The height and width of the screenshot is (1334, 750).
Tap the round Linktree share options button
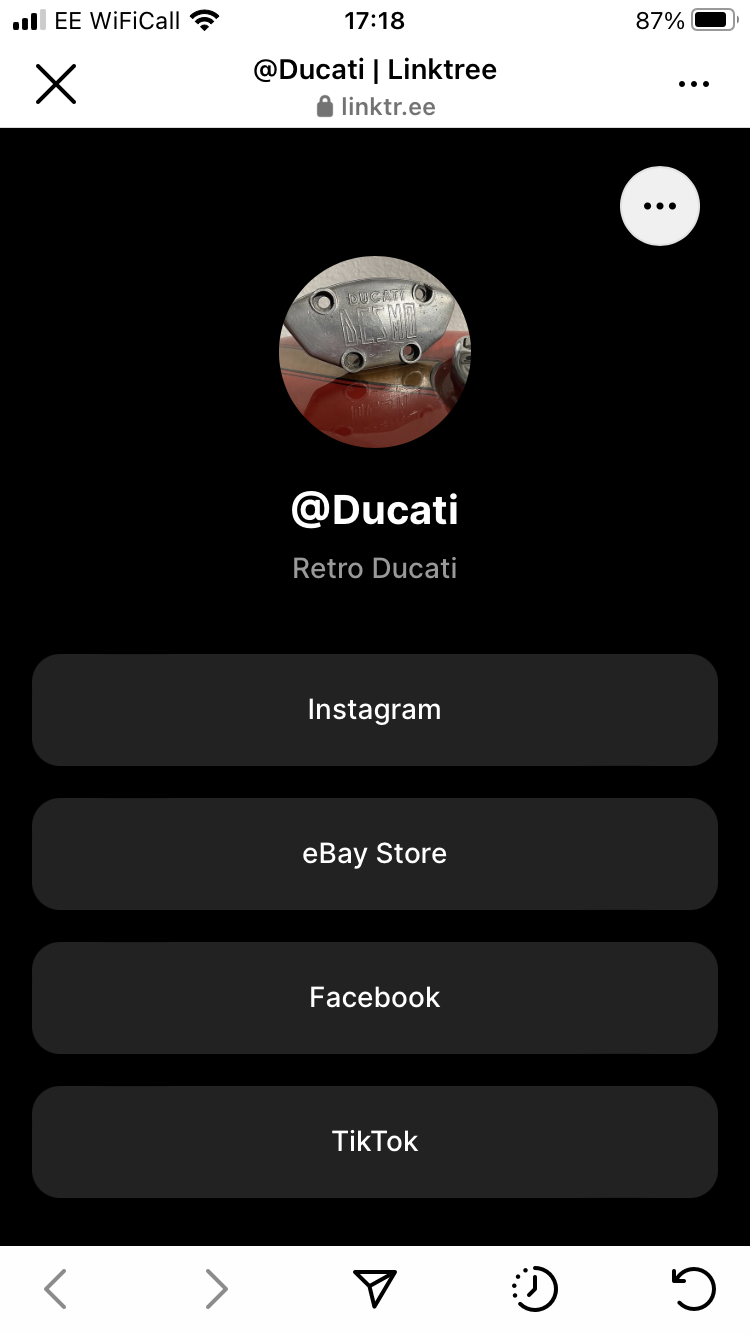[x=659, y=206]
